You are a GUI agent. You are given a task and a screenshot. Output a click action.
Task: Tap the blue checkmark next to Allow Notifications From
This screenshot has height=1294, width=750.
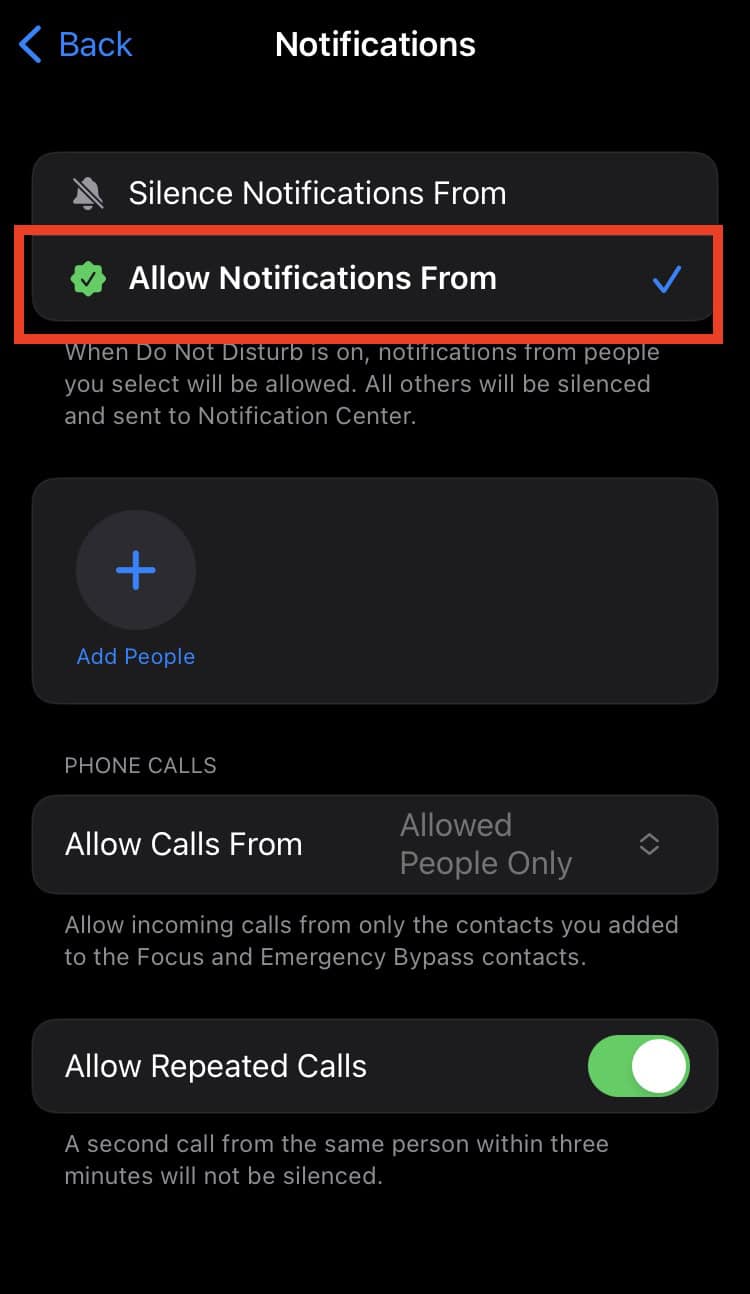pos(666,280)
